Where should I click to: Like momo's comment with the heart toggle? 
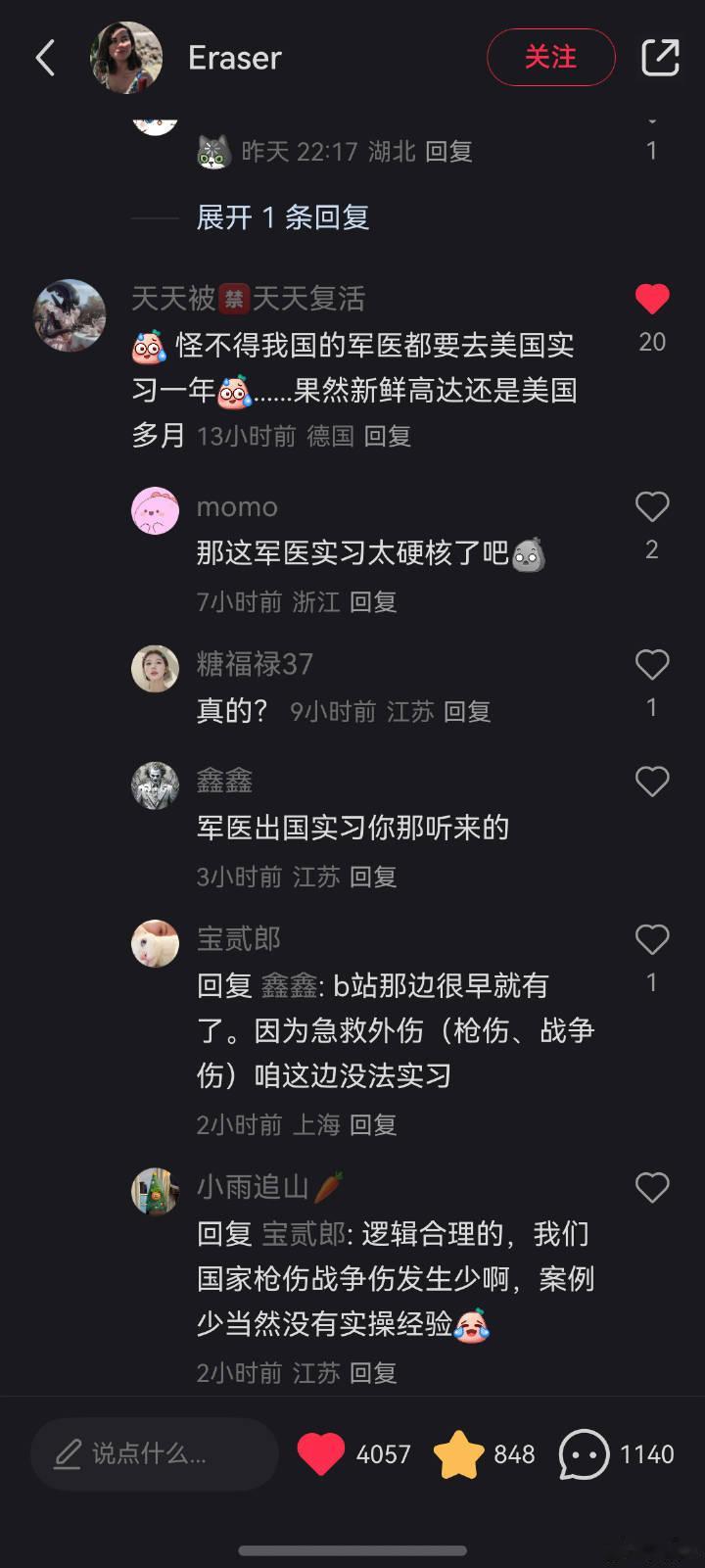(x=651, y=506)
